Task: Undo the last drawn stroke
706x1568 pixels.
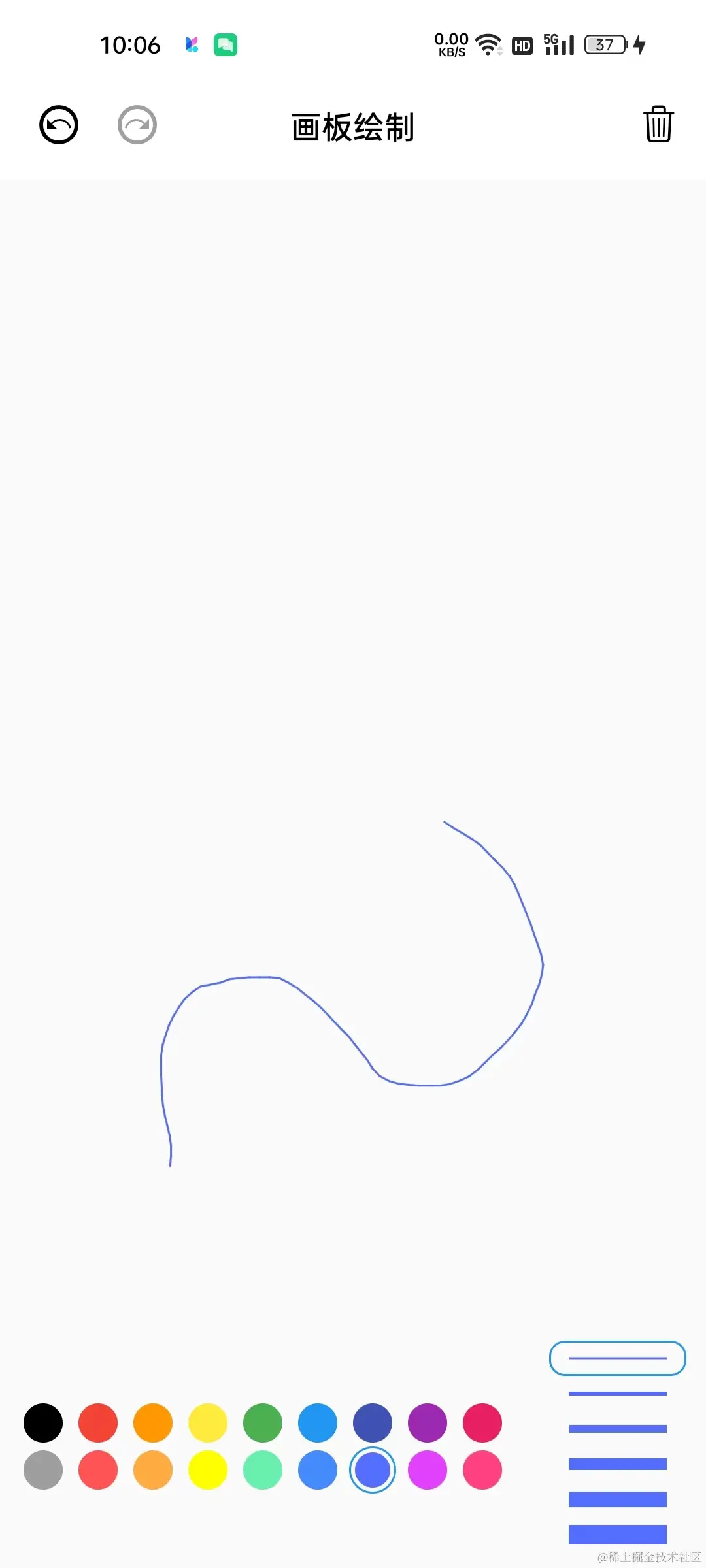Action: [x=59, y=125]
